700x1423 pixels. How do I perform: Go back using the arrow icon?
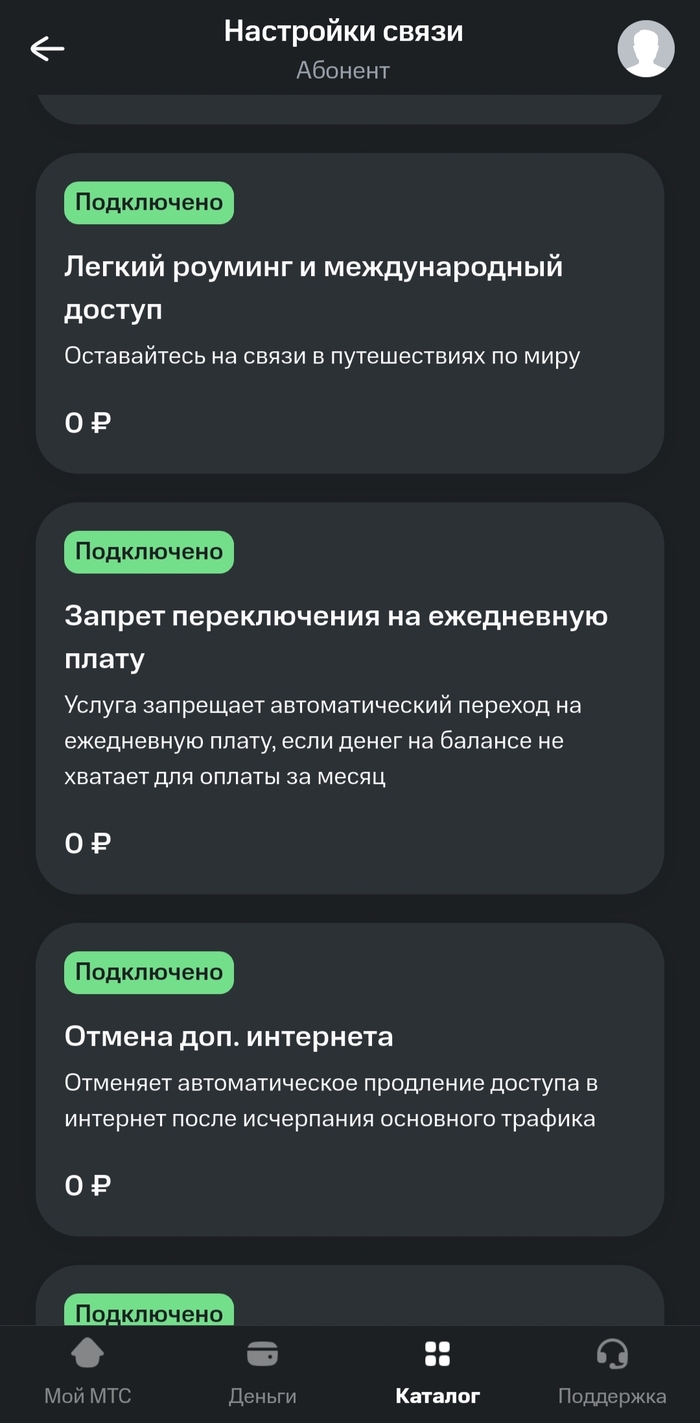(x=47, y=48)
